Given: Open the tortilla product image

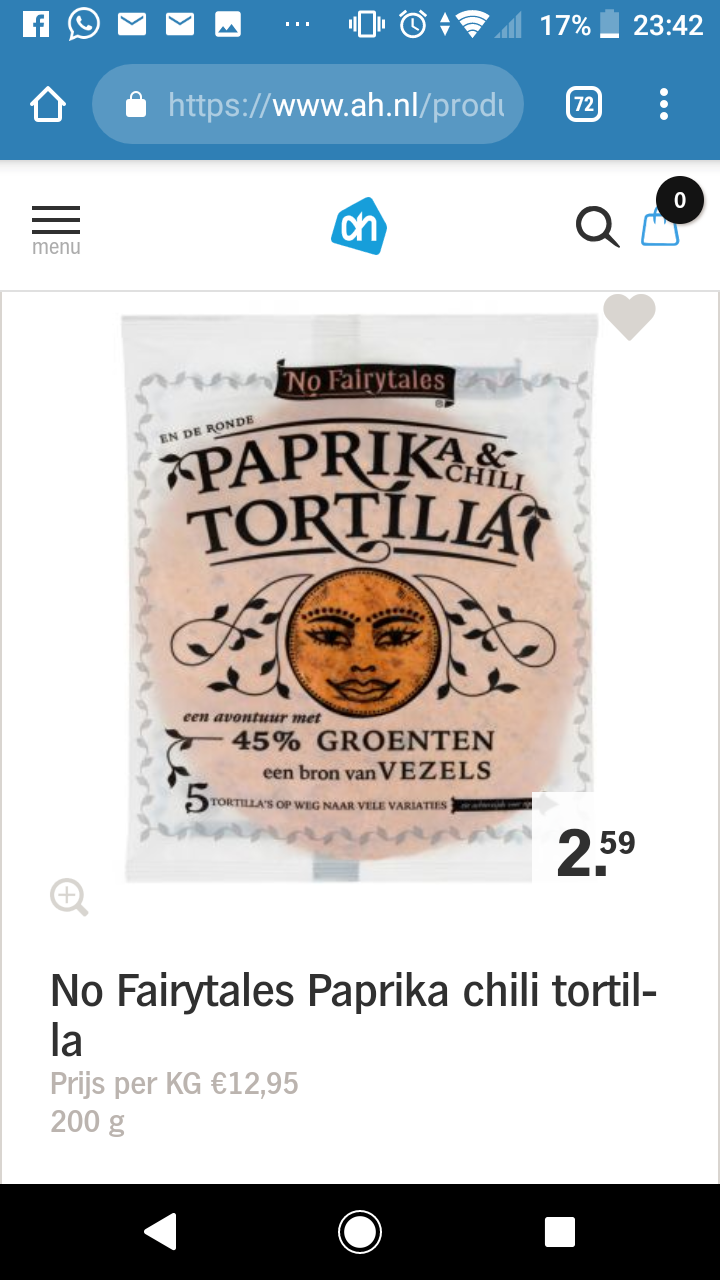Looking at the screenshot, I should pos(357,597).
